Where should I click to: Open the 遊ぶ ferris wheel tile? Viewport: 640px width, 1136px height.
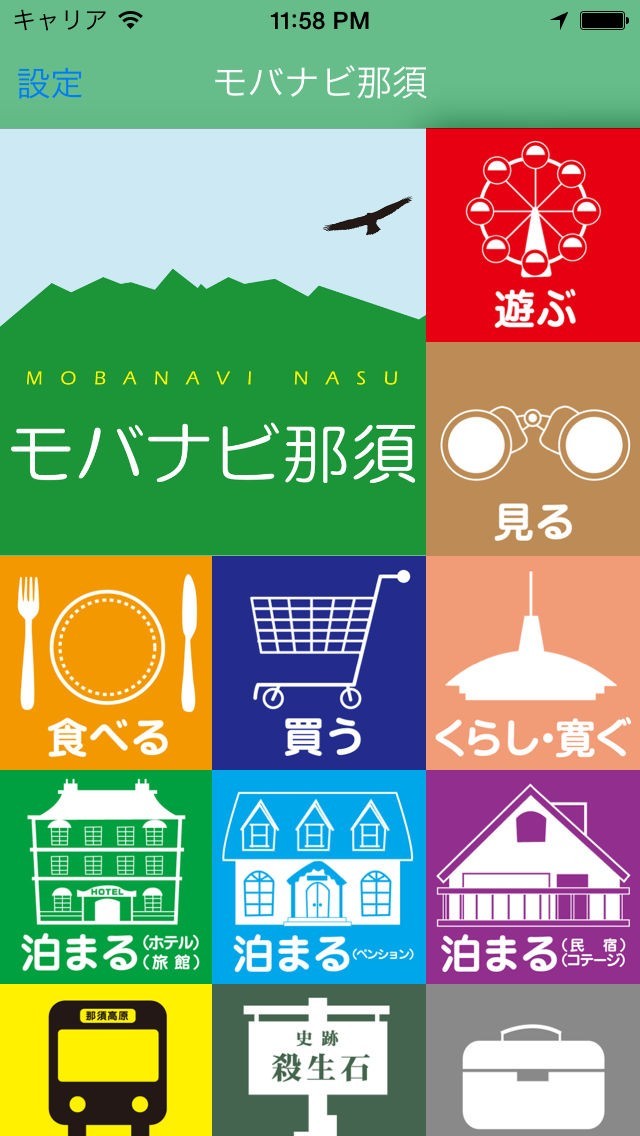coord(533,236)
